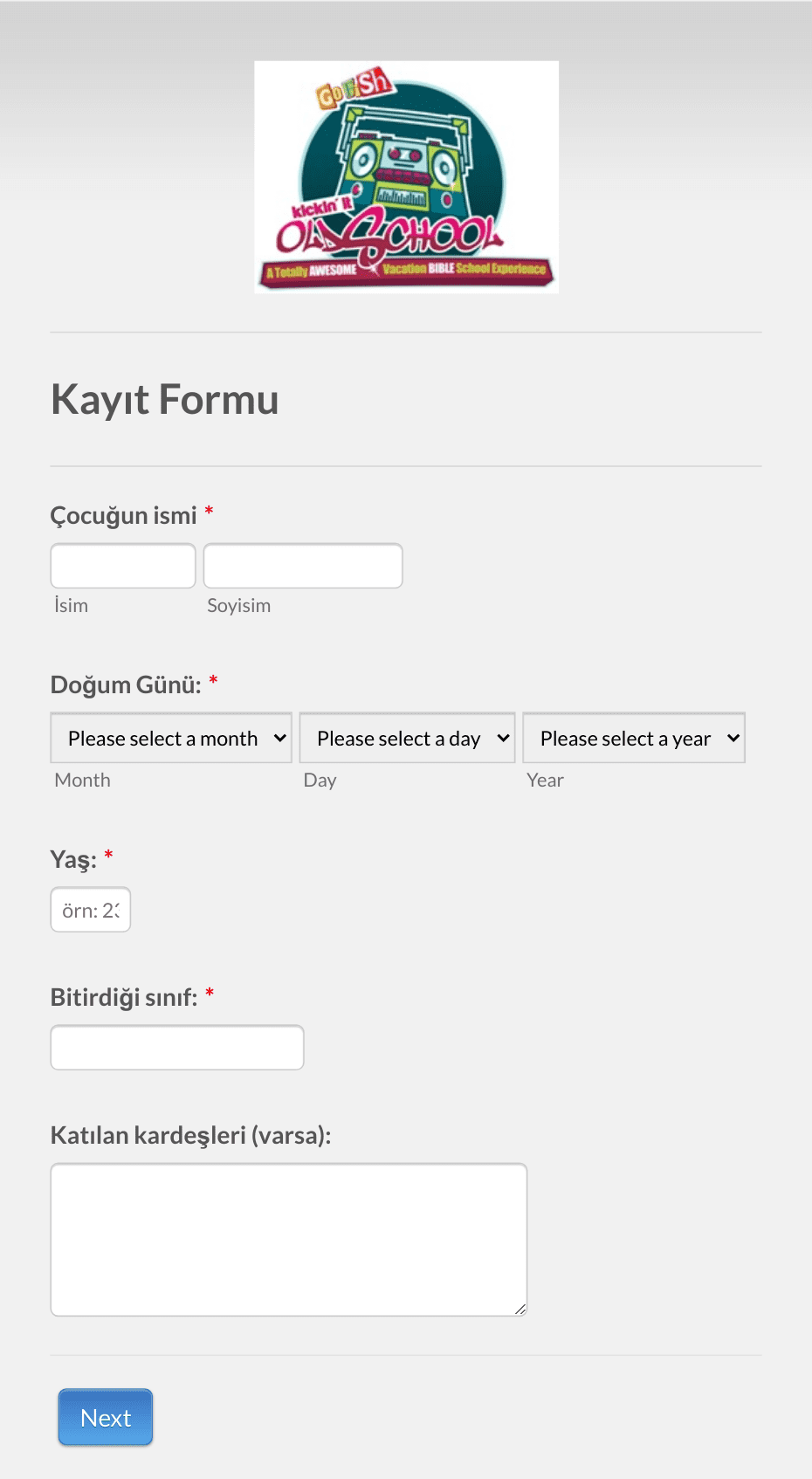Select the Yaş age input field
Screen dimensions: 812x1479
(x=91, y=910)
